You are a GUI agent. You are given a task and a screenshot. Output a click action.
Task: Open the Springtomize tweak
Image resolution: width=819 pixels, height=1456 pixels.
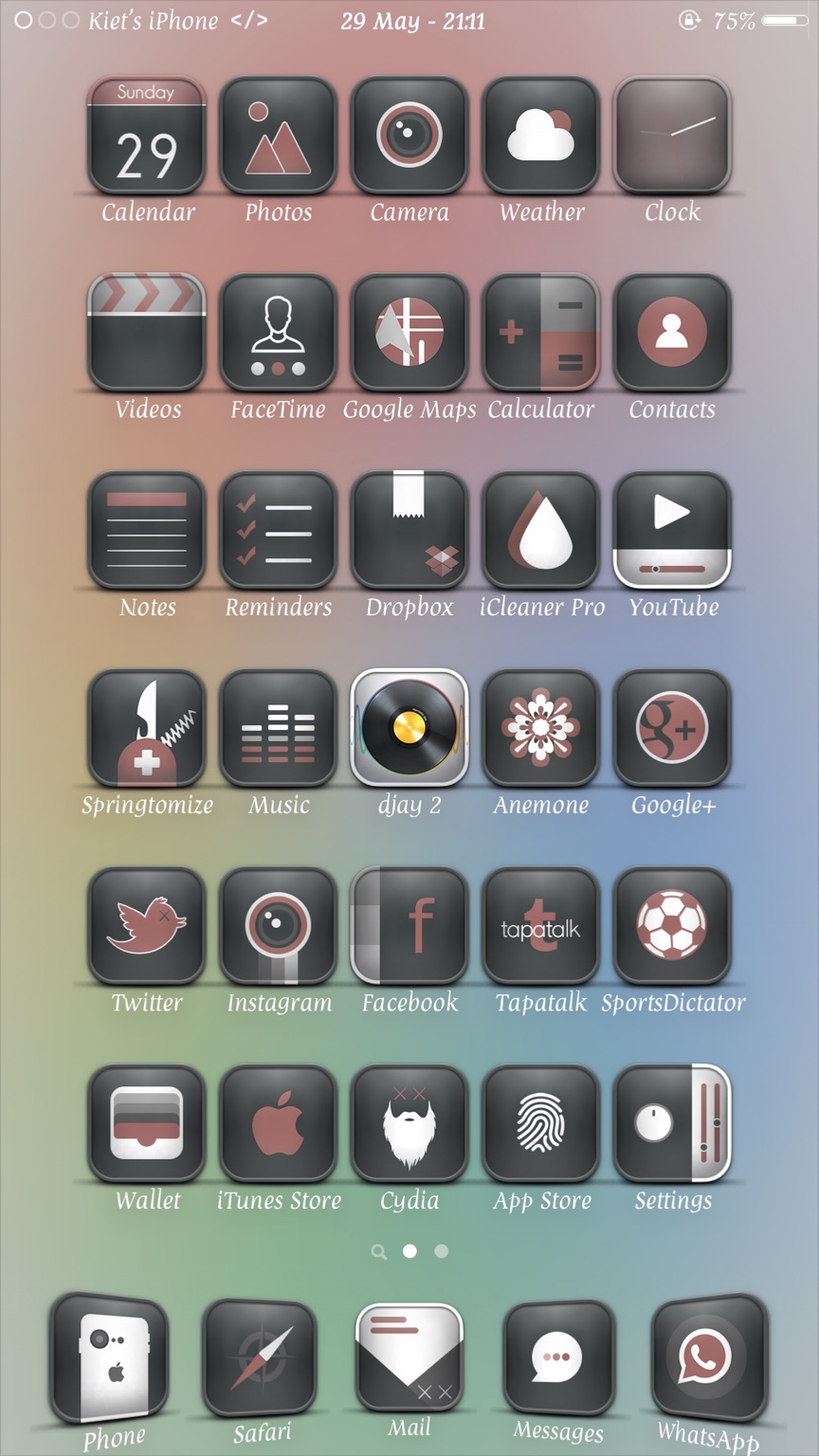pos(146,728)
